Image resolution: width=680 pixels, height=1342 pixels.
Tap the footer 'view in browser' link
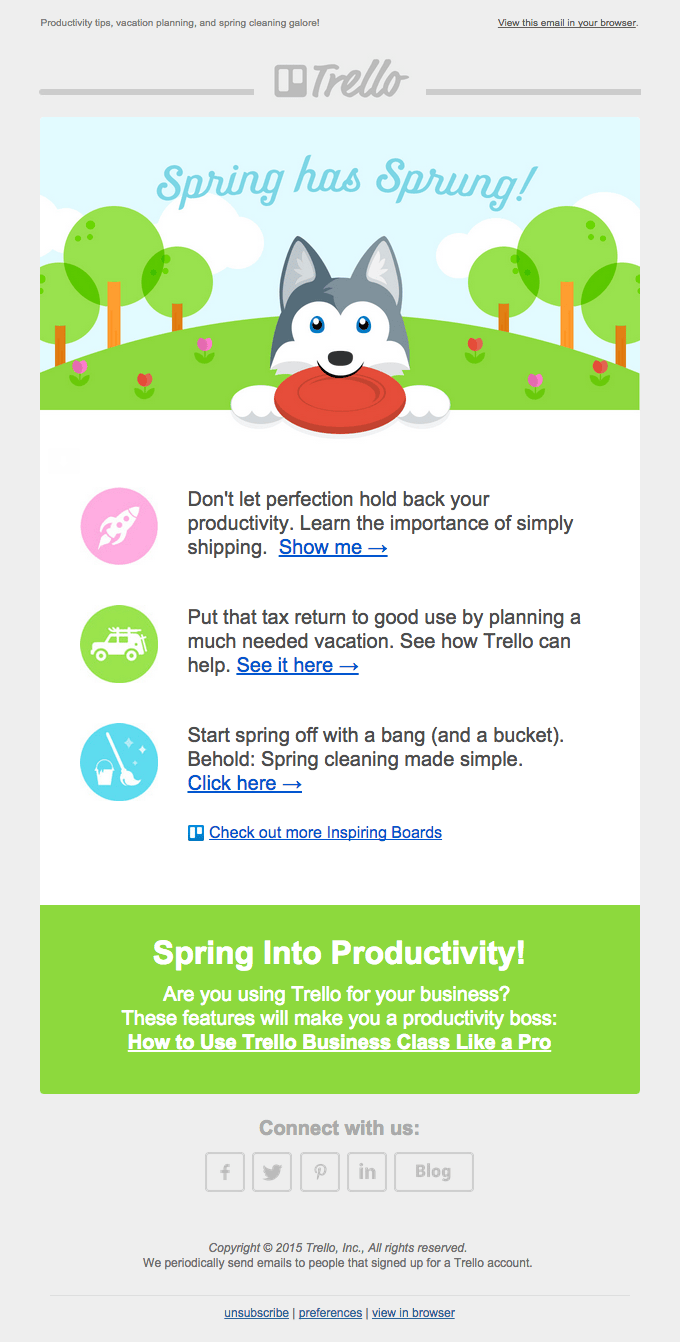413,1313
